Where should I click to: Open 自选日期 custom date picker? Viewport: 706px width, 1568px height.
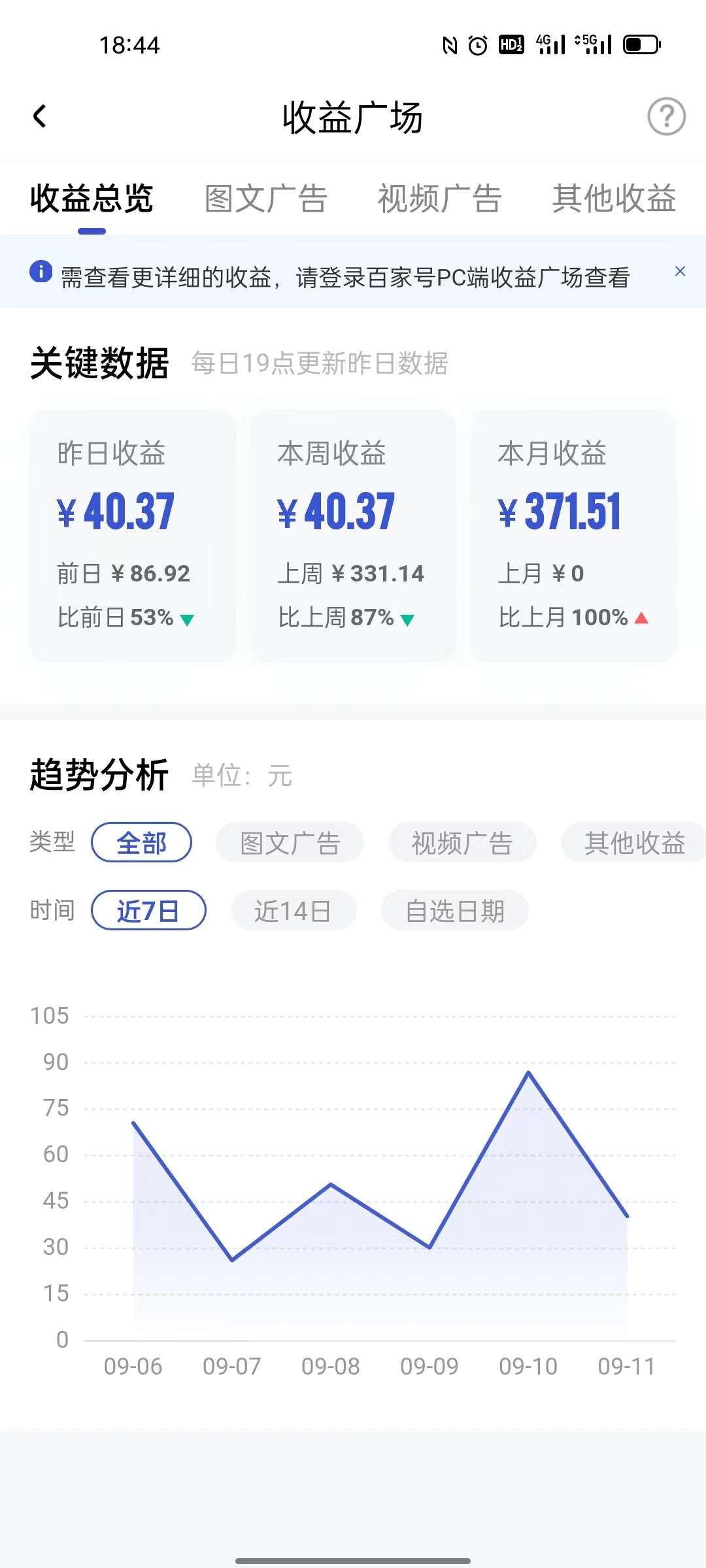(x=454, y=910)
